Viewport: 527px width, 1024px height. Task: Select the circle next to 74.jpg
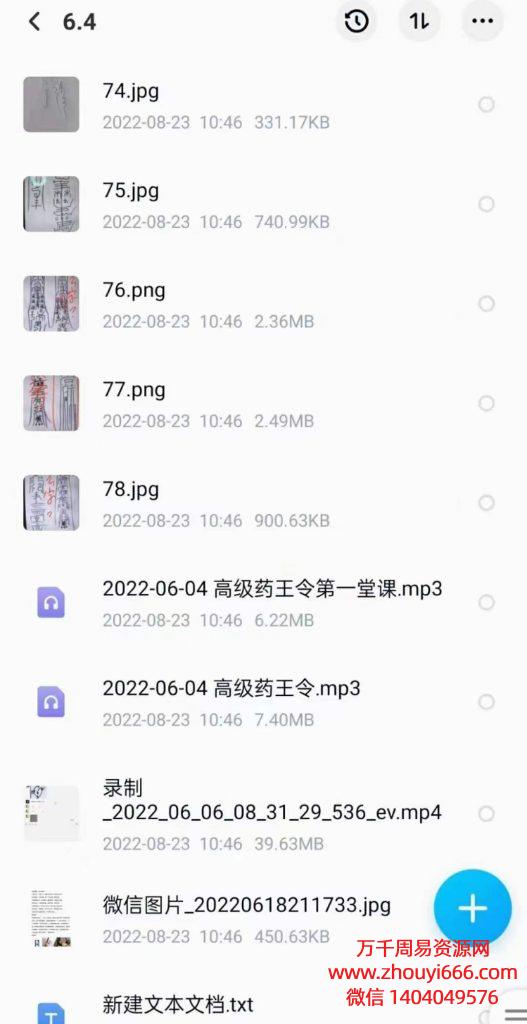click(x=487, y=104)
